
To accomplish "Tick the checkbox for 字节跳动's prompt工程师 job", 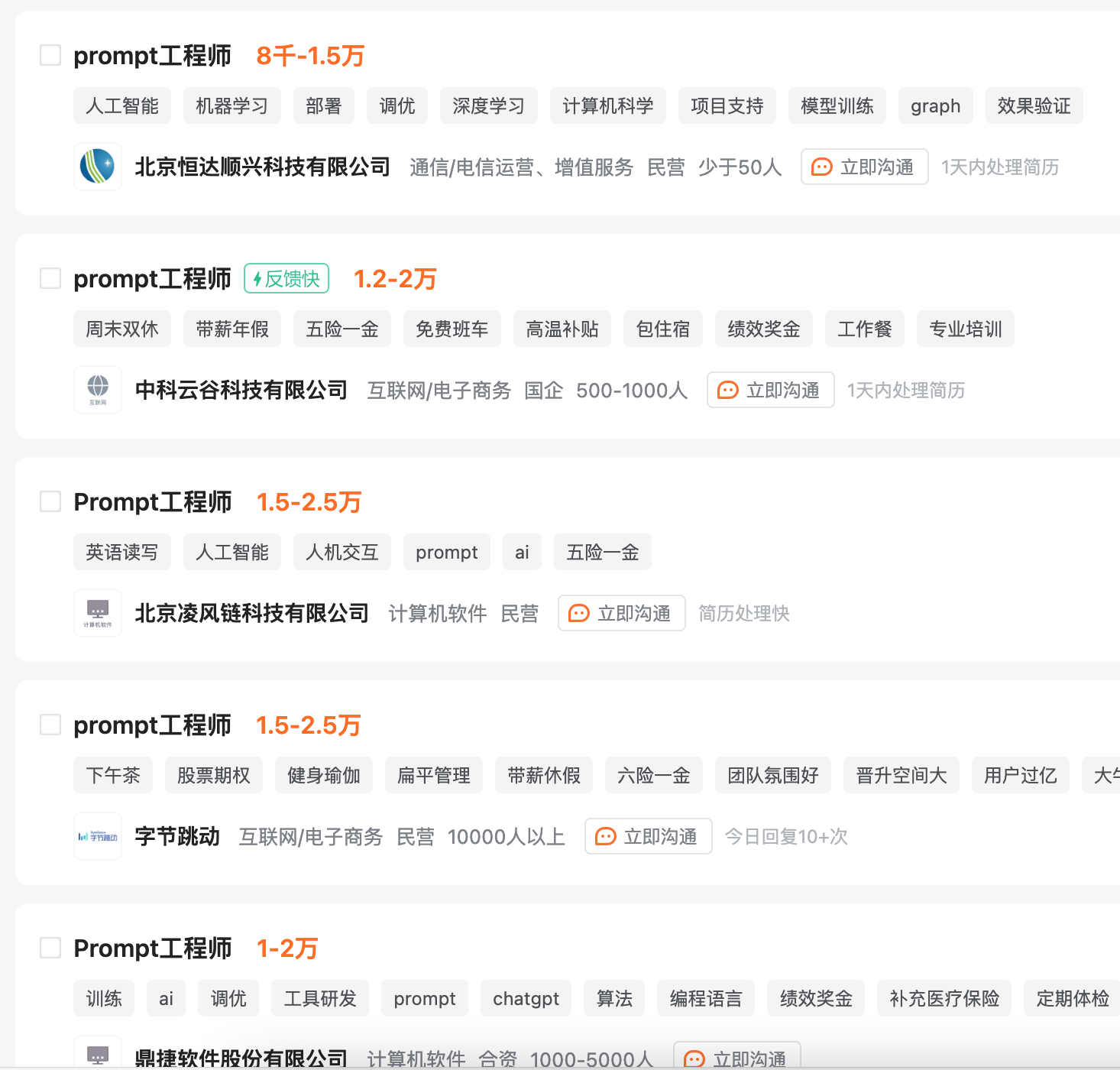I will 50,725.
